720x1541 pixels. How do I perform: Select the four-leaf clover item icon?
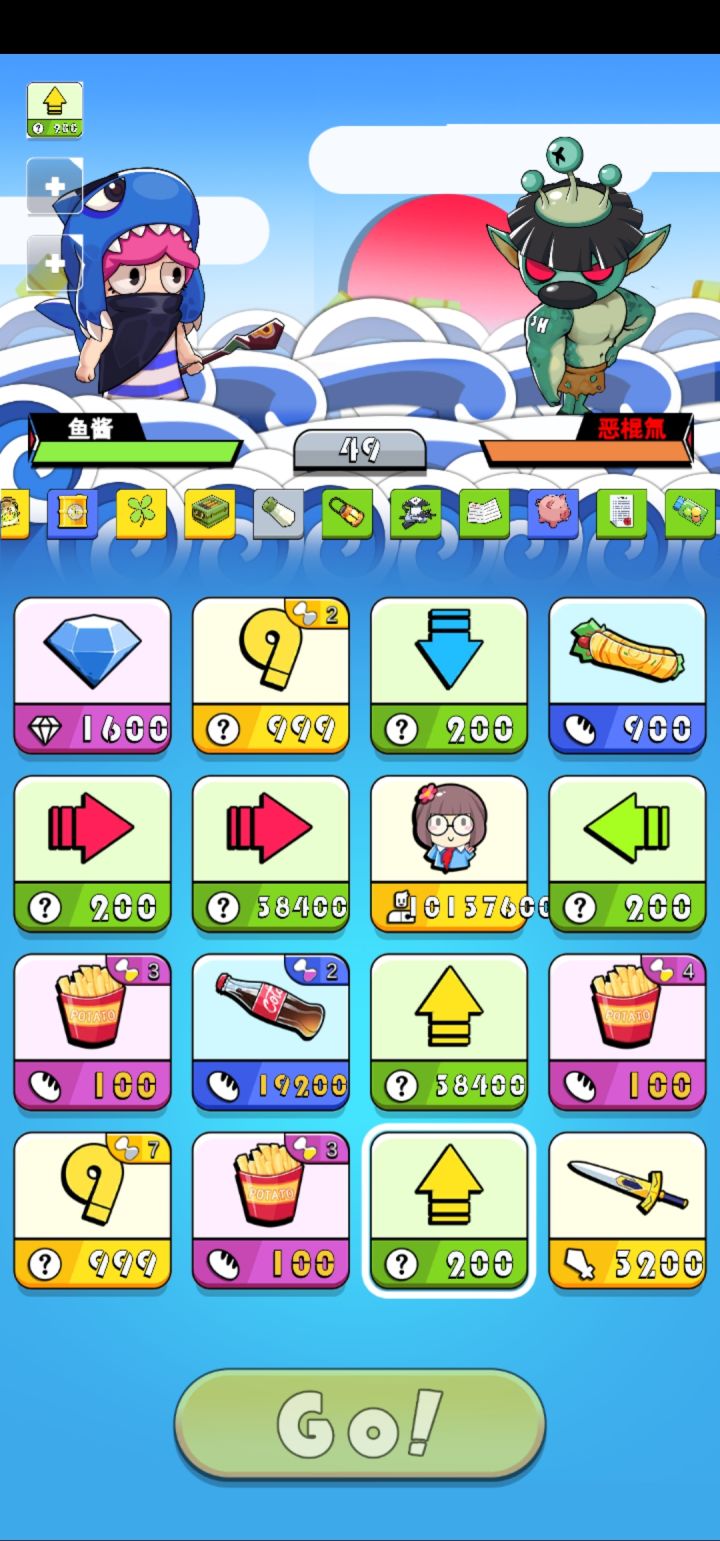(x=140, y=513)
